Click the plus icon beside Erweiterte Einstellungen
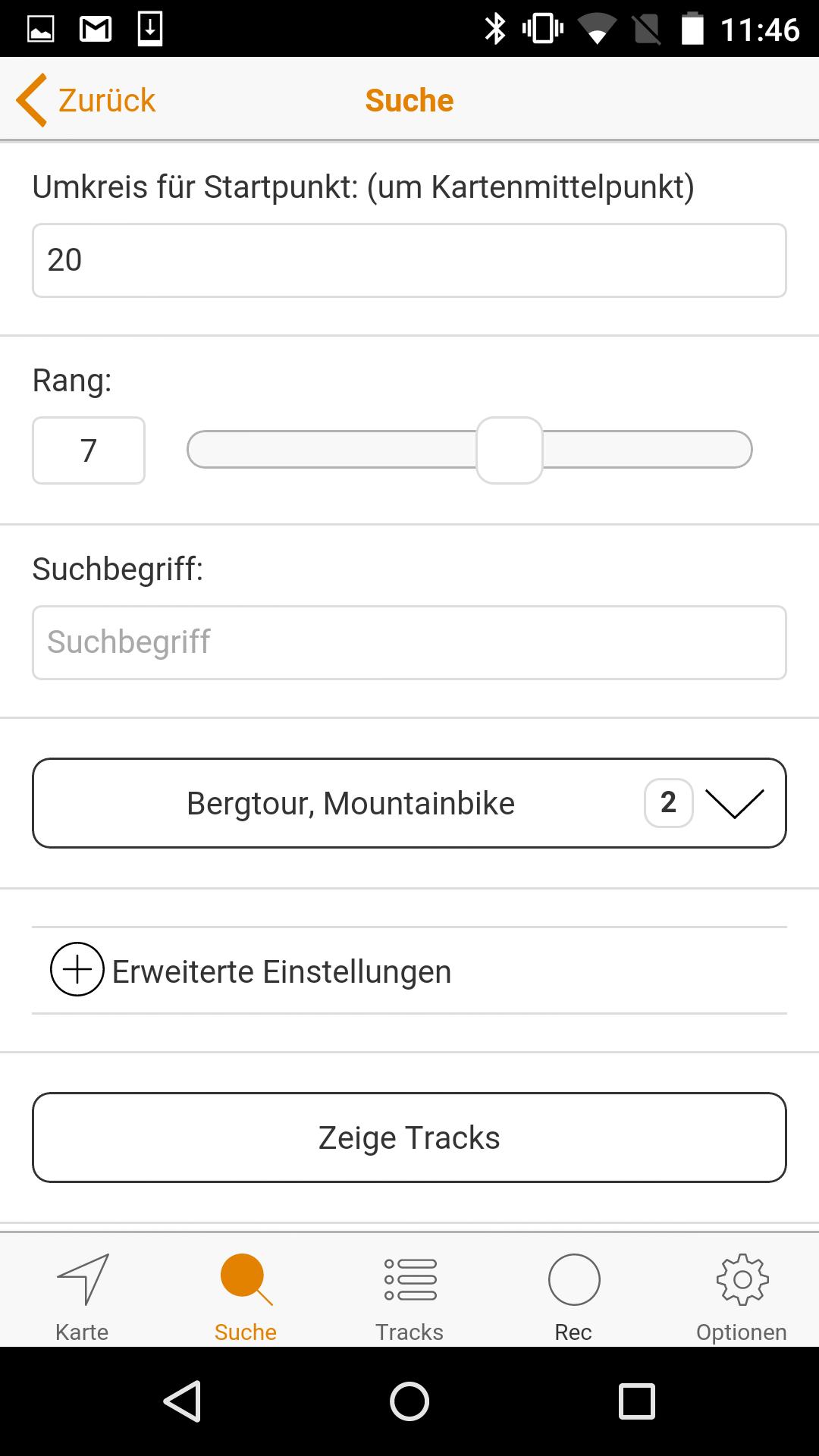The width and height of the screenshot is (819, 1456). point(77,970)
